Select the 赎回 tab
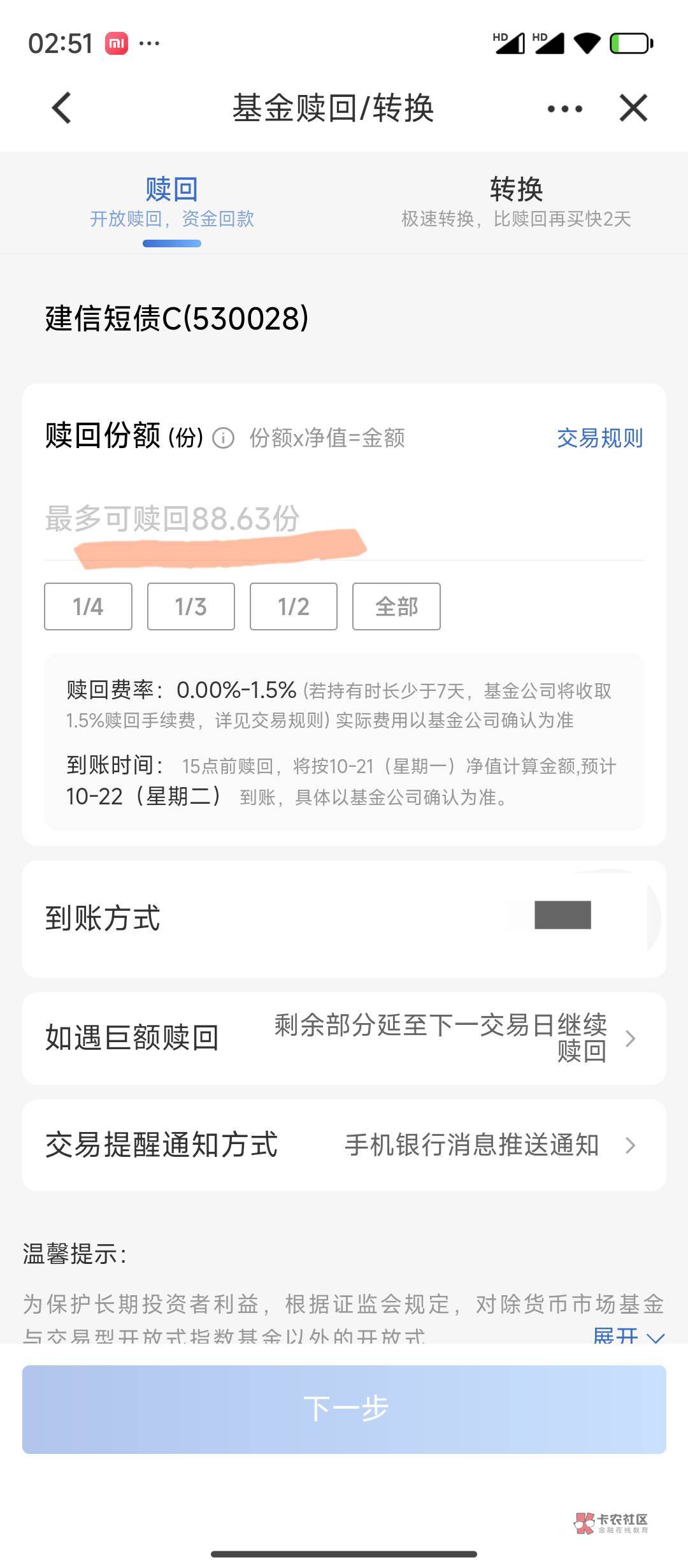Viewport: 688px width, 1568px height. click(x=171, y=188)
